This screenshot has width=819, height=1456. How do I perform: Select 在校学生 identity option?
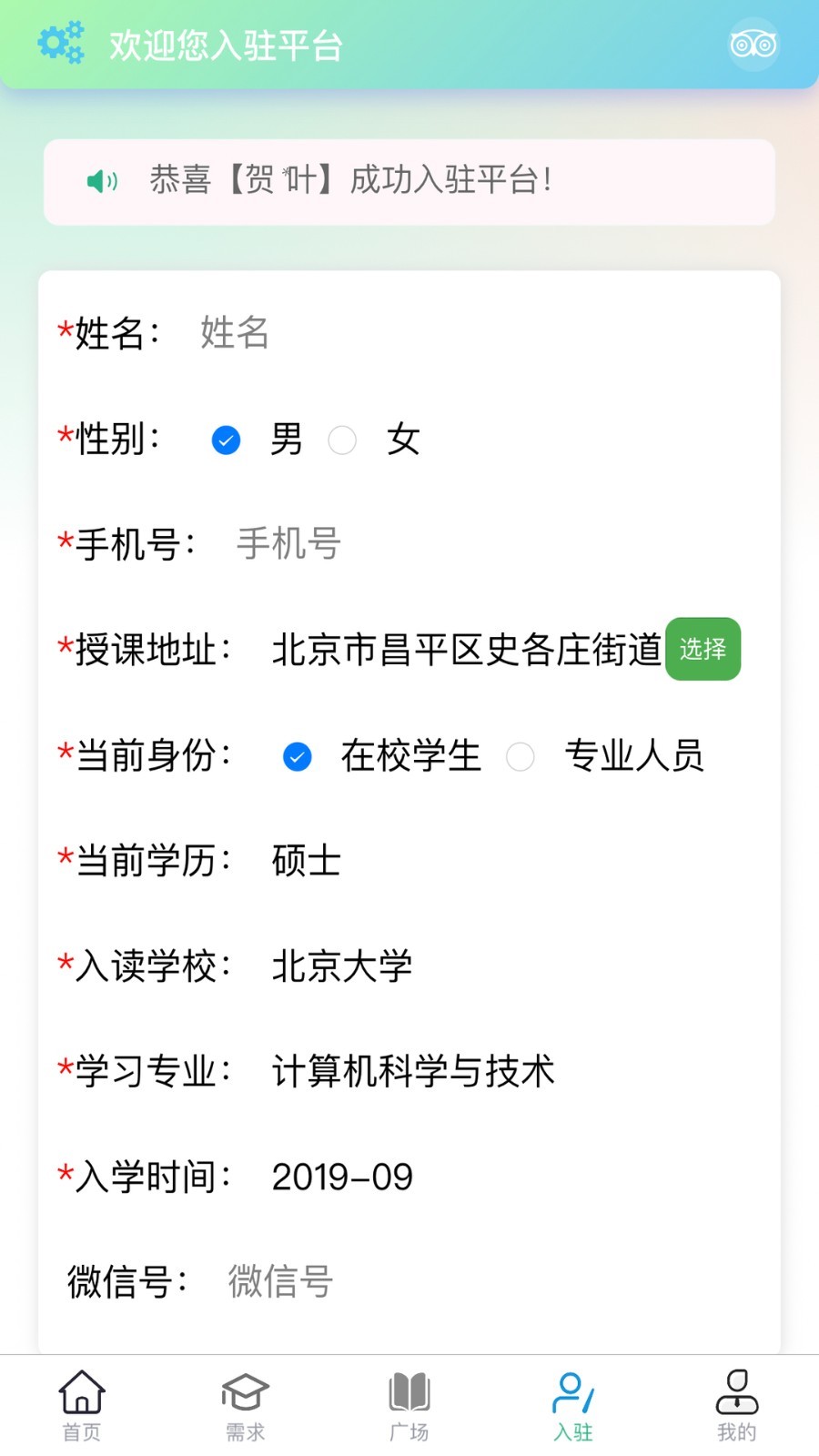pos(298,756)
